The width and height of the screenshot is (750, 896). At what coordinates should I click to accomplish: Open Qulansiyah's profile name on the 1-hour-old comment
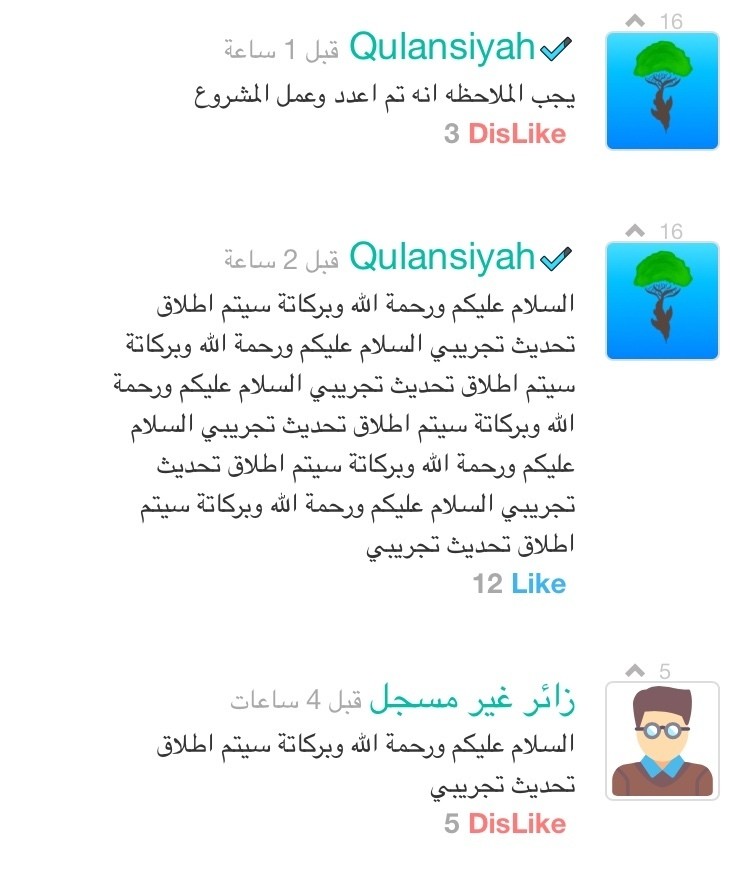pyautogui.click(x=442, y=47)
